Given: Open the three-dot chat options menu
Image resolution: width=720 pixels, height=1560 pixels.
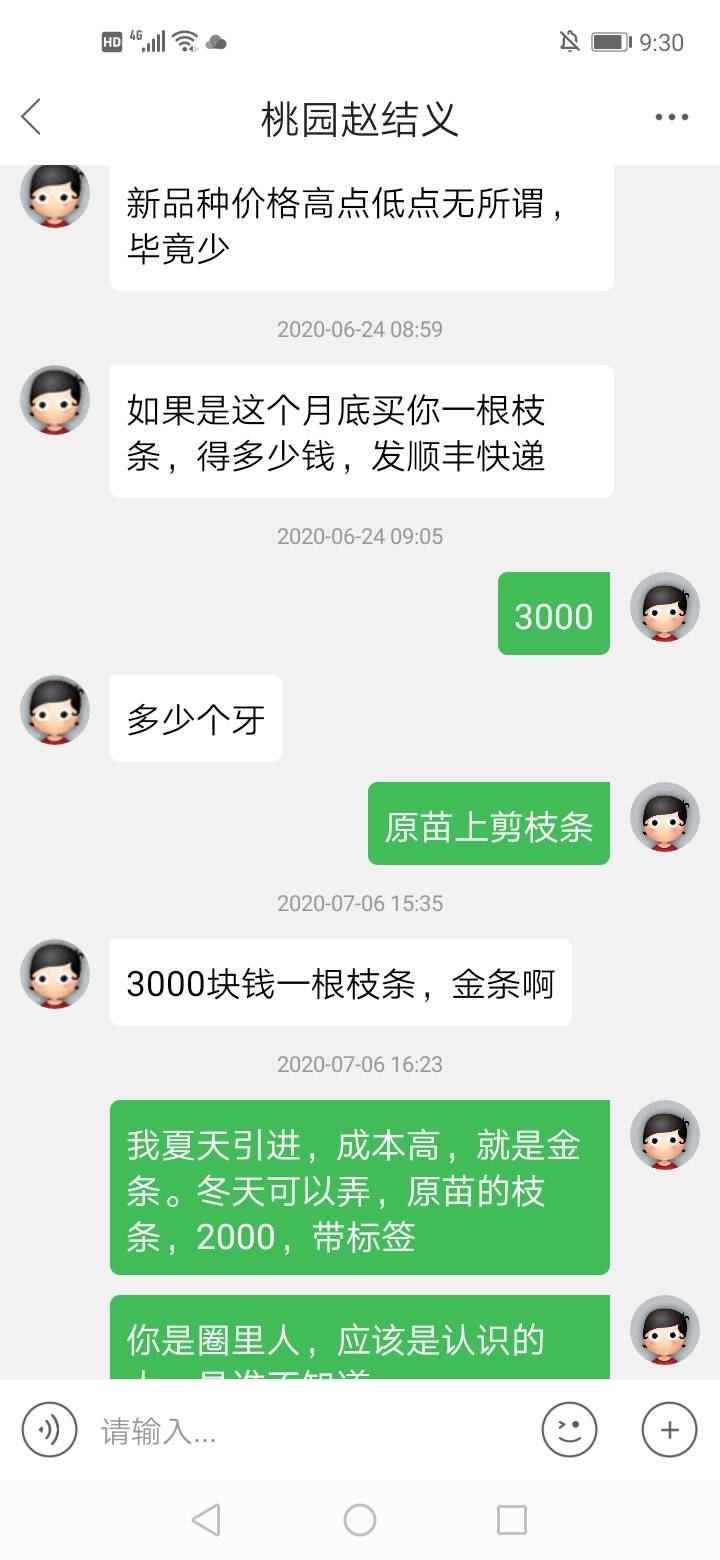Looking at the screenshot, I should (671, 117).
